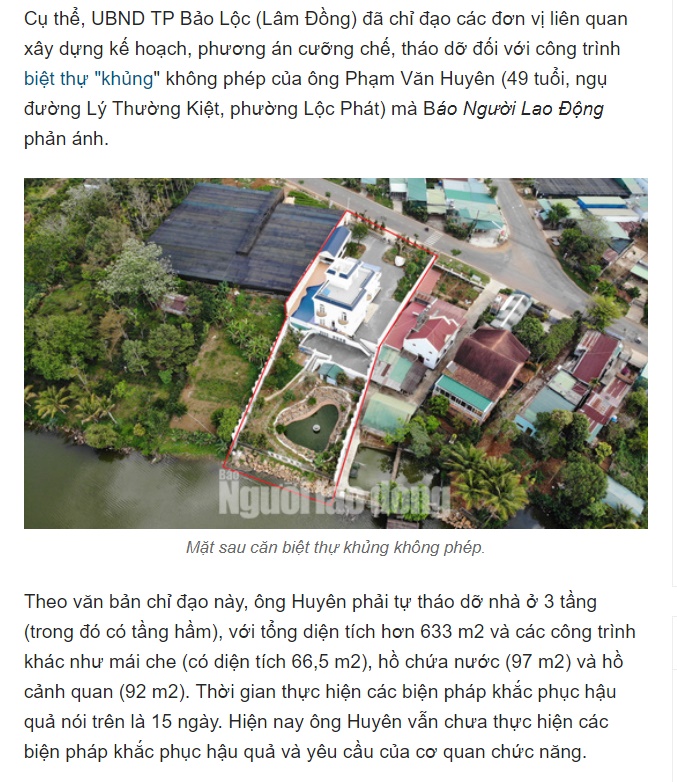The height and width of the screenshot is (782, 677).
Task: Open the aerial villa photo
Action: tap(335, 353)
